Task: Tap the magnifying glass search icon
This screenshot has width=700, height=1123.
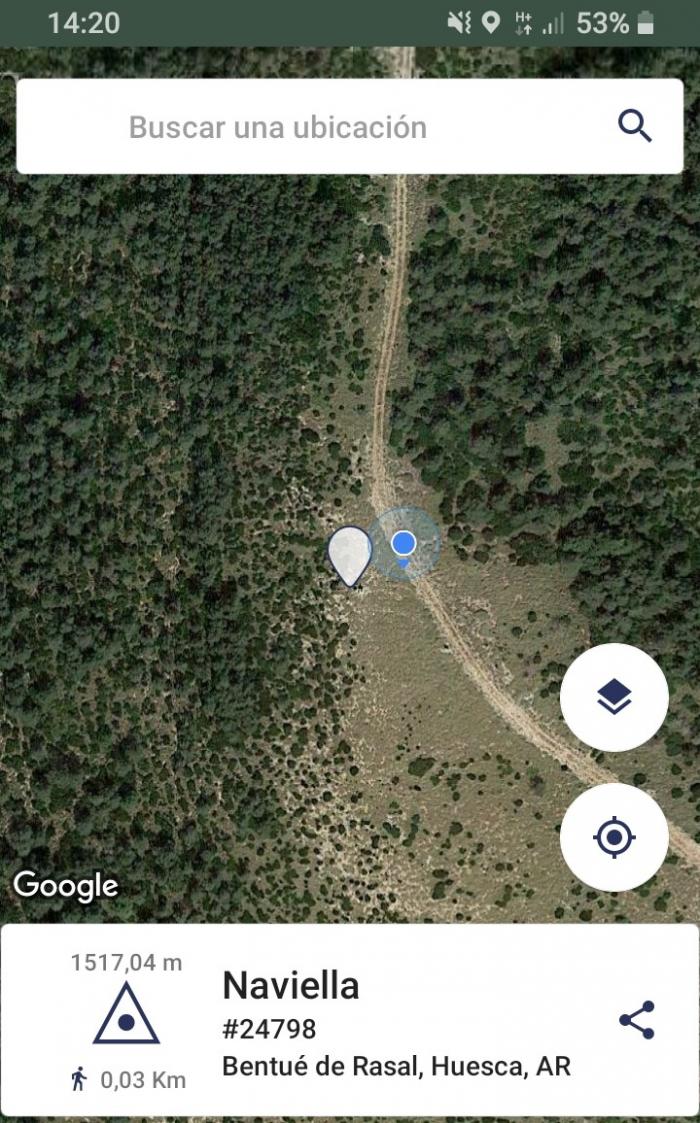Action: click(635, 127)
